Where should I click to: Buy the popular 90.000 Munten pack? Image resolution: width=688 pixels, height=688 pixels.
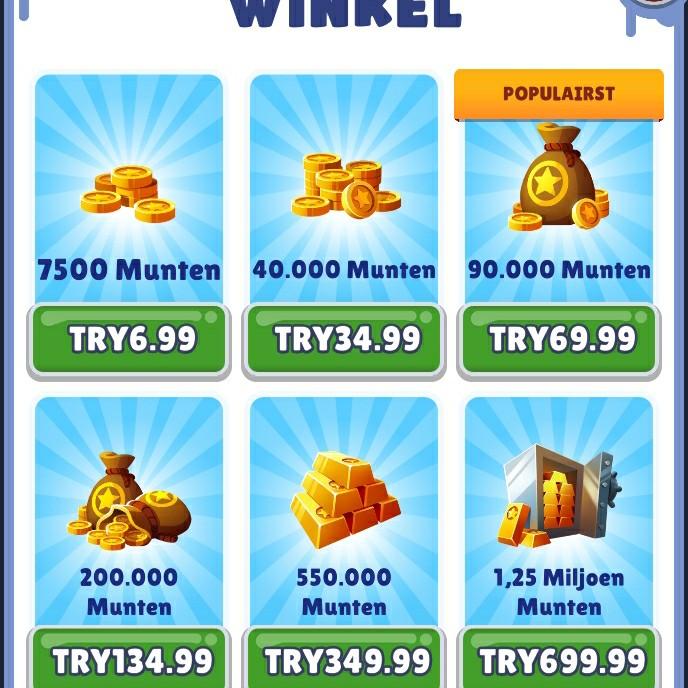(x=560, y=340)
